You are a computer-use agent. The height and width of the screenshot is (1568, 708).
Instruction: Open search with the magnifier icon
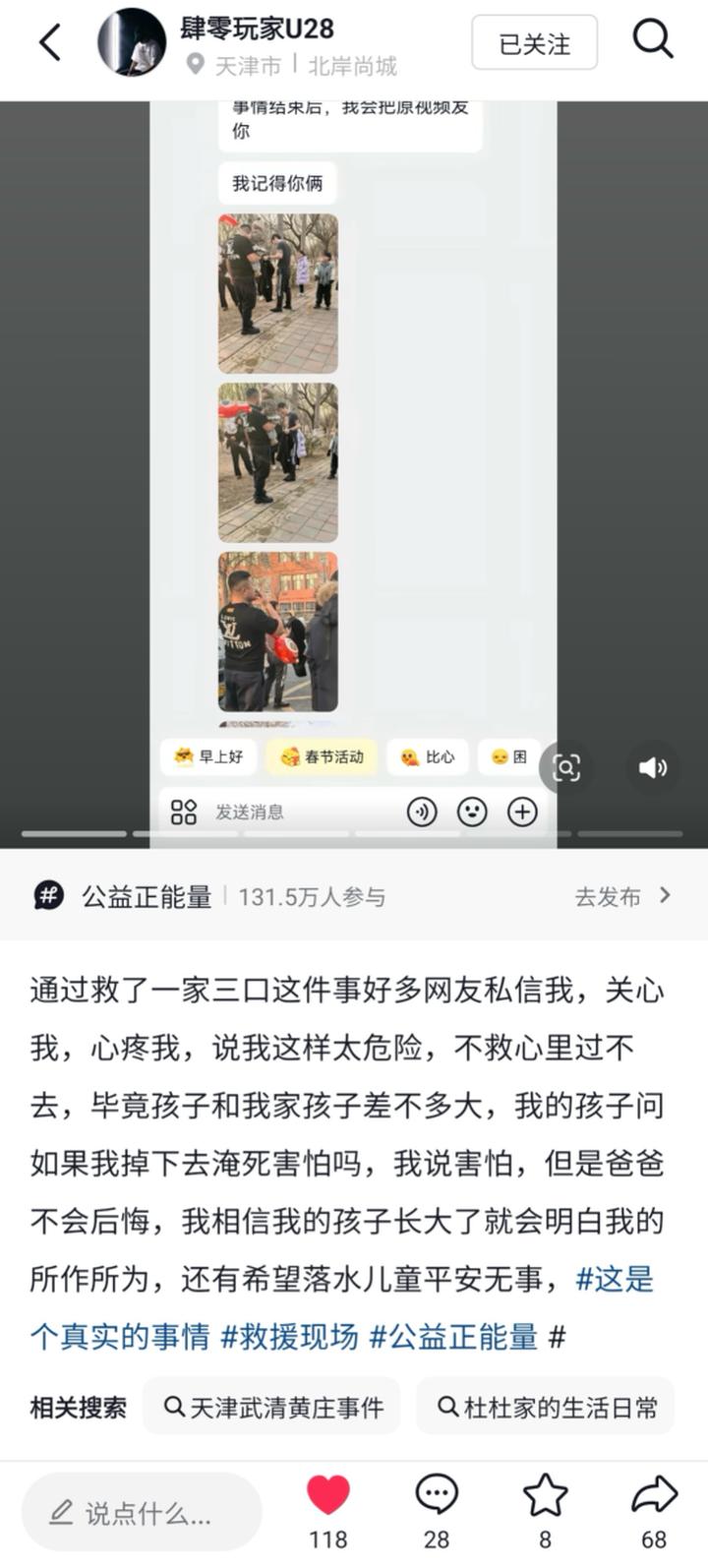652,41
